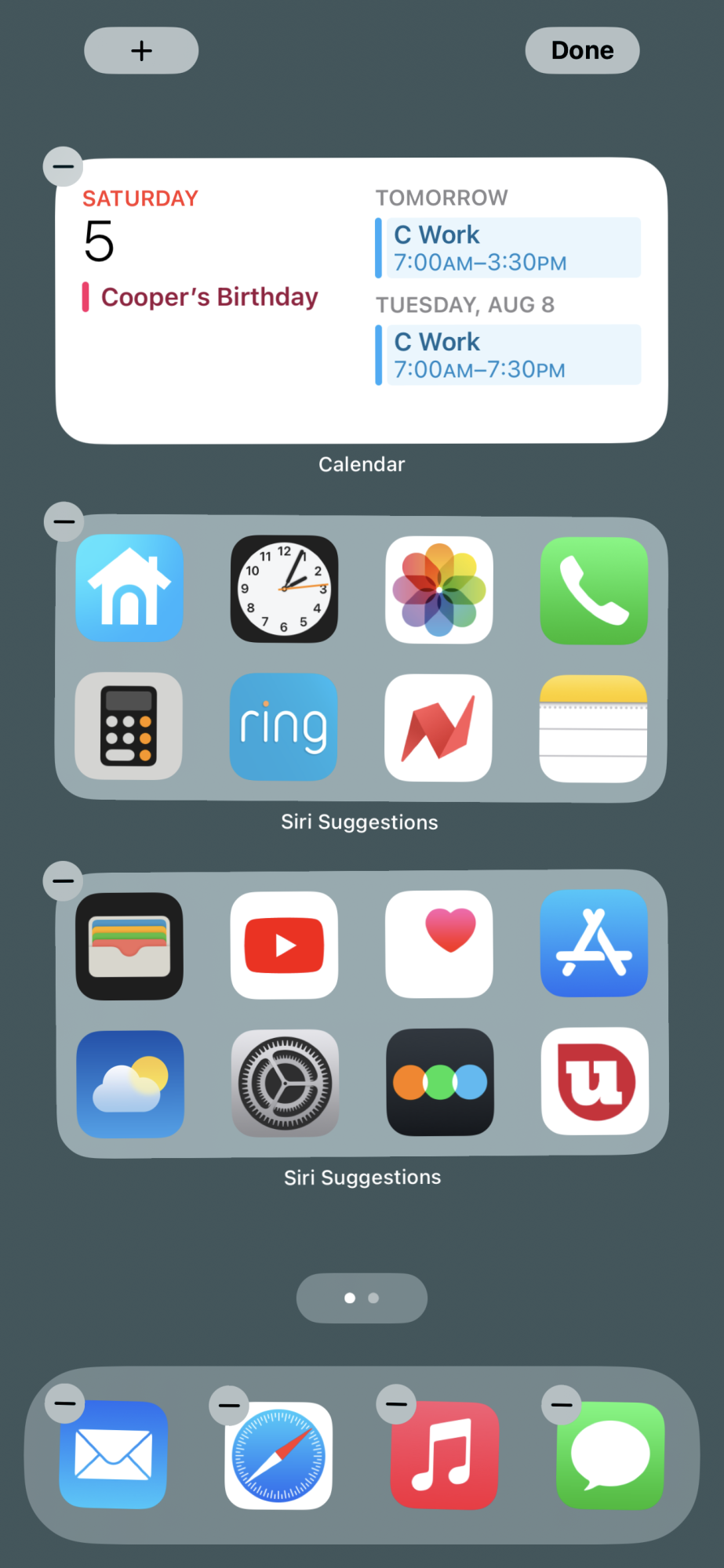724x1568 pixels.
Task: Remove the second Siri Suggestions widget
Action: (x=63, y=880)
